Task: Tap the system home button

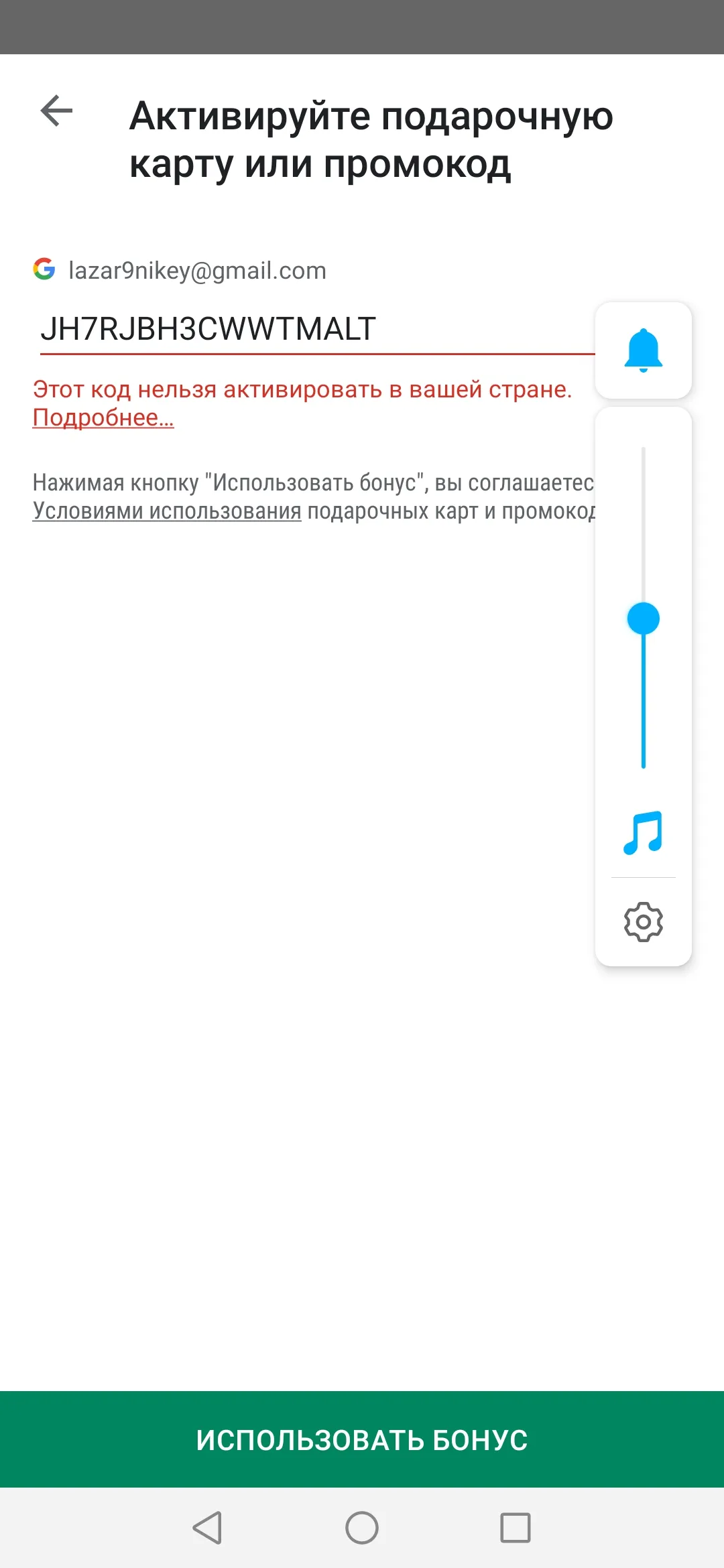Action: (362, 1528)
